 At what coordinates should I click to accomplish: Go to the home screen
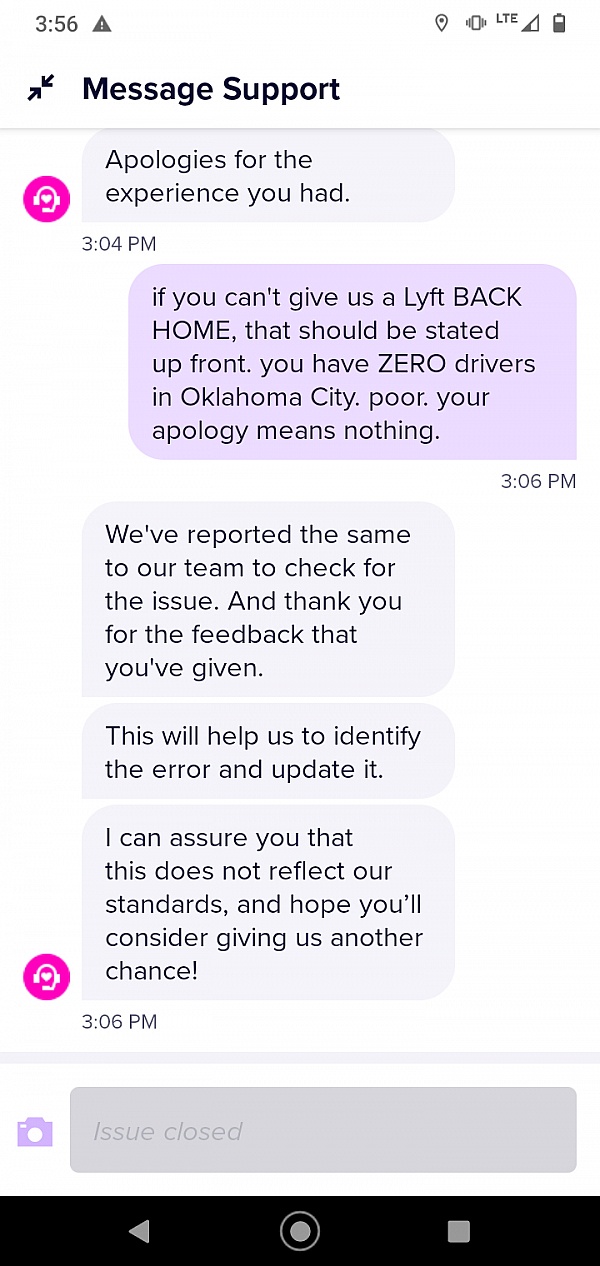click(300, 1231)
